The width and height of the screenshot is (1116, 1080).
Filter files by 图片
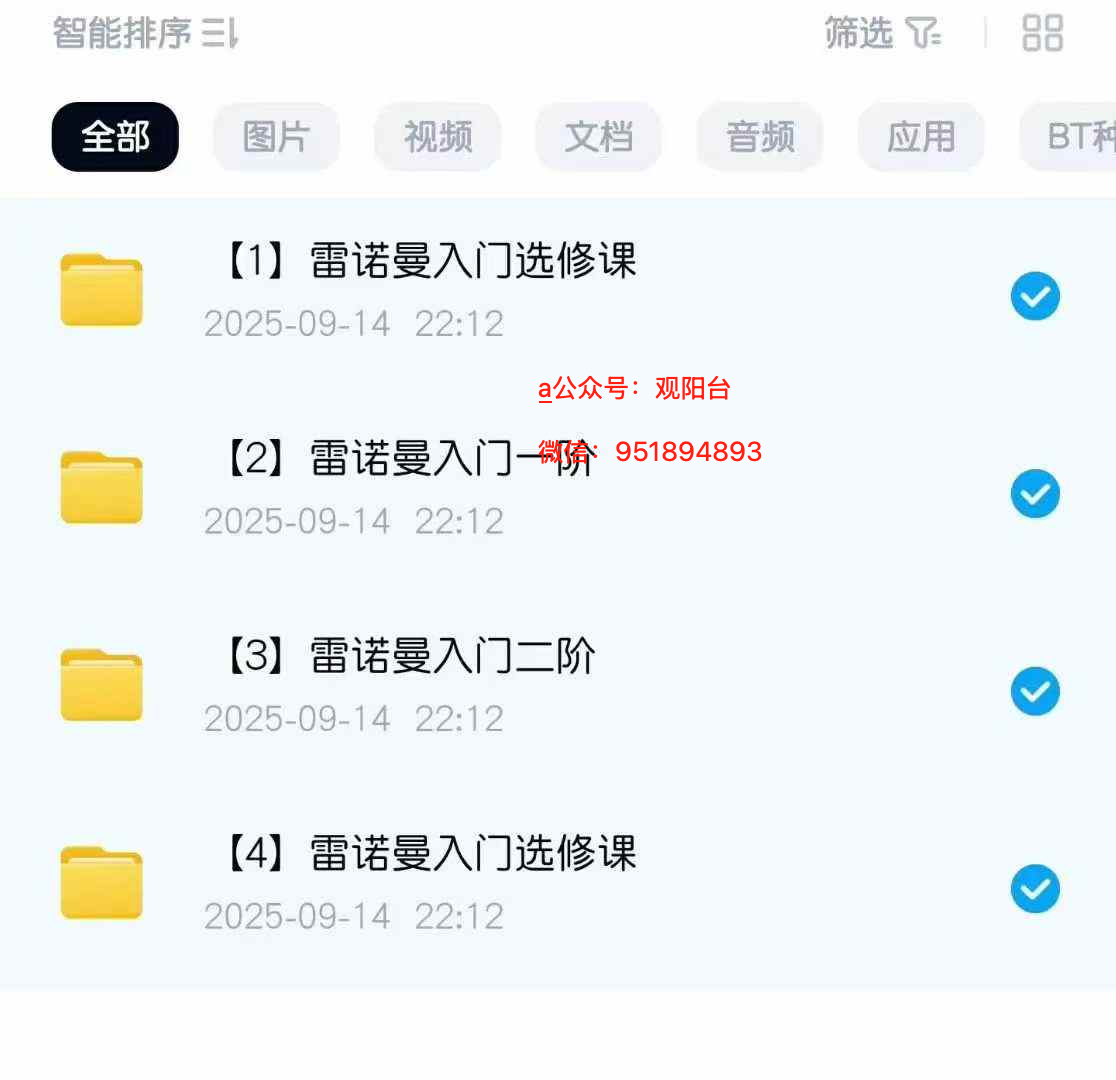pyautogui.click(x=276, y=137)
